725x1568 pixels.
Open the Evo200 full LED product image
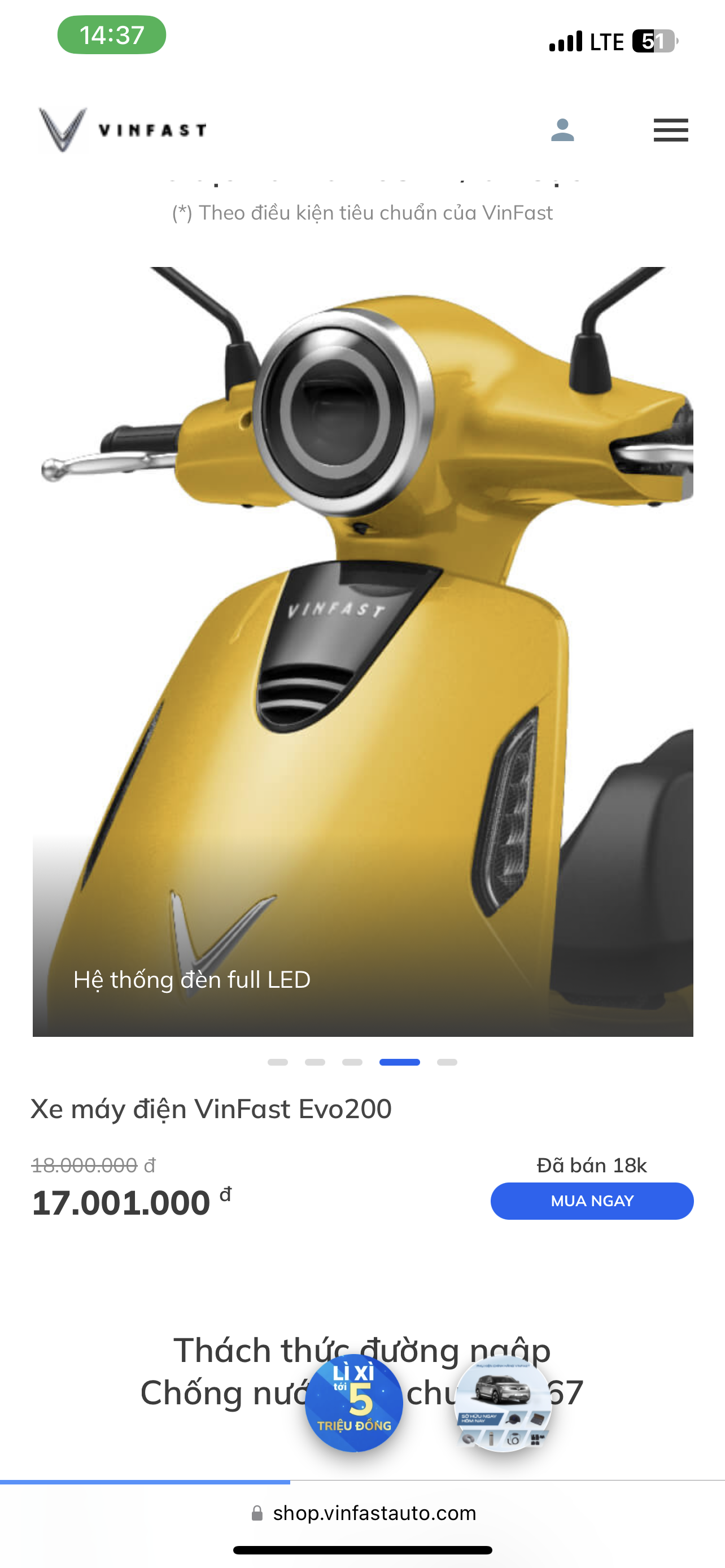tap(363, 651)
